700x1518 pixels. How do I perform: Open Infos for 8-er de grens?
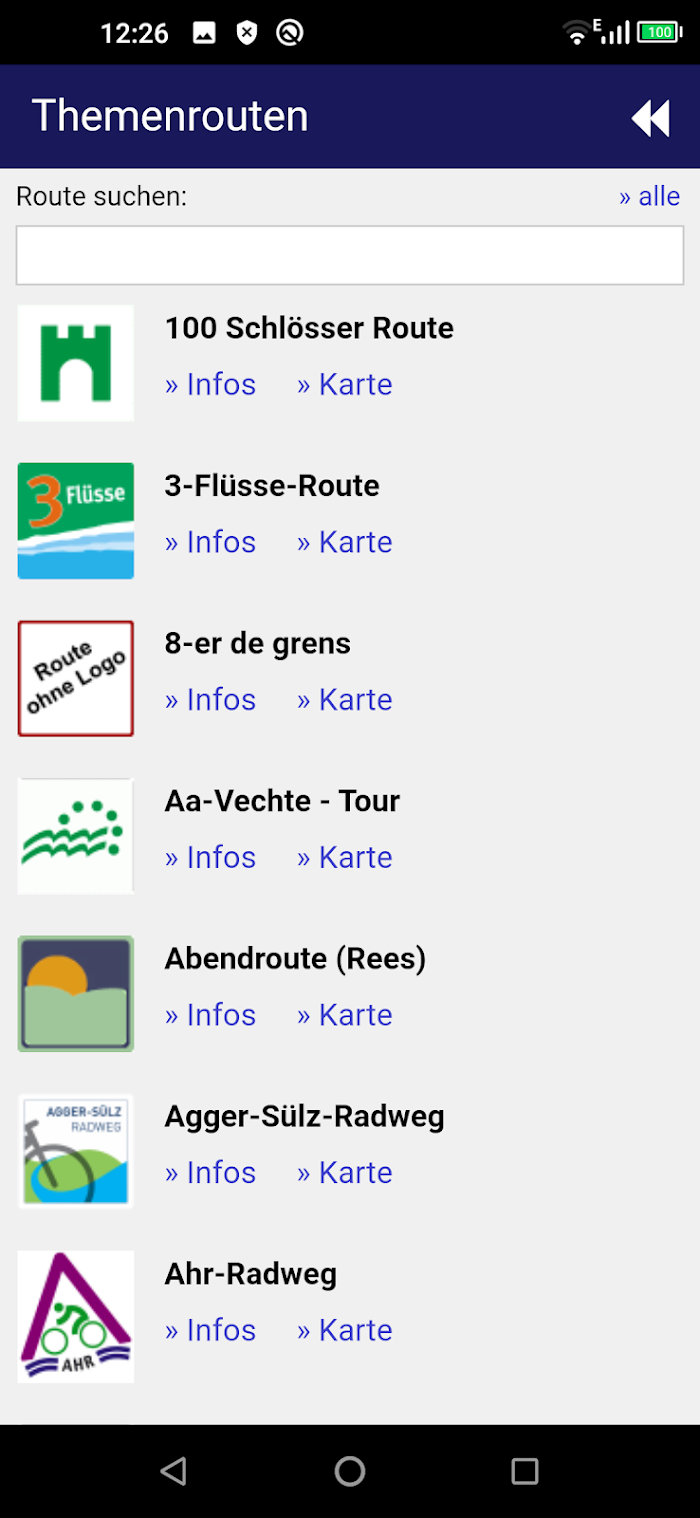(211, 699)
